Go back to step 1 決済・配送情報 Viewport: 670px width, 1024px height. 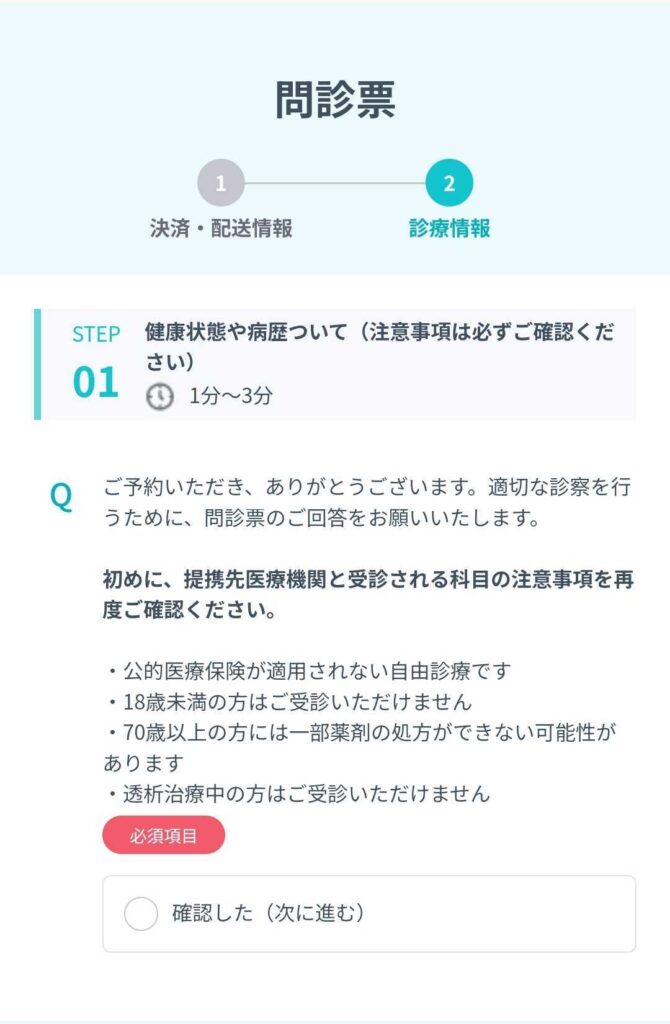[x=221, y=184]
